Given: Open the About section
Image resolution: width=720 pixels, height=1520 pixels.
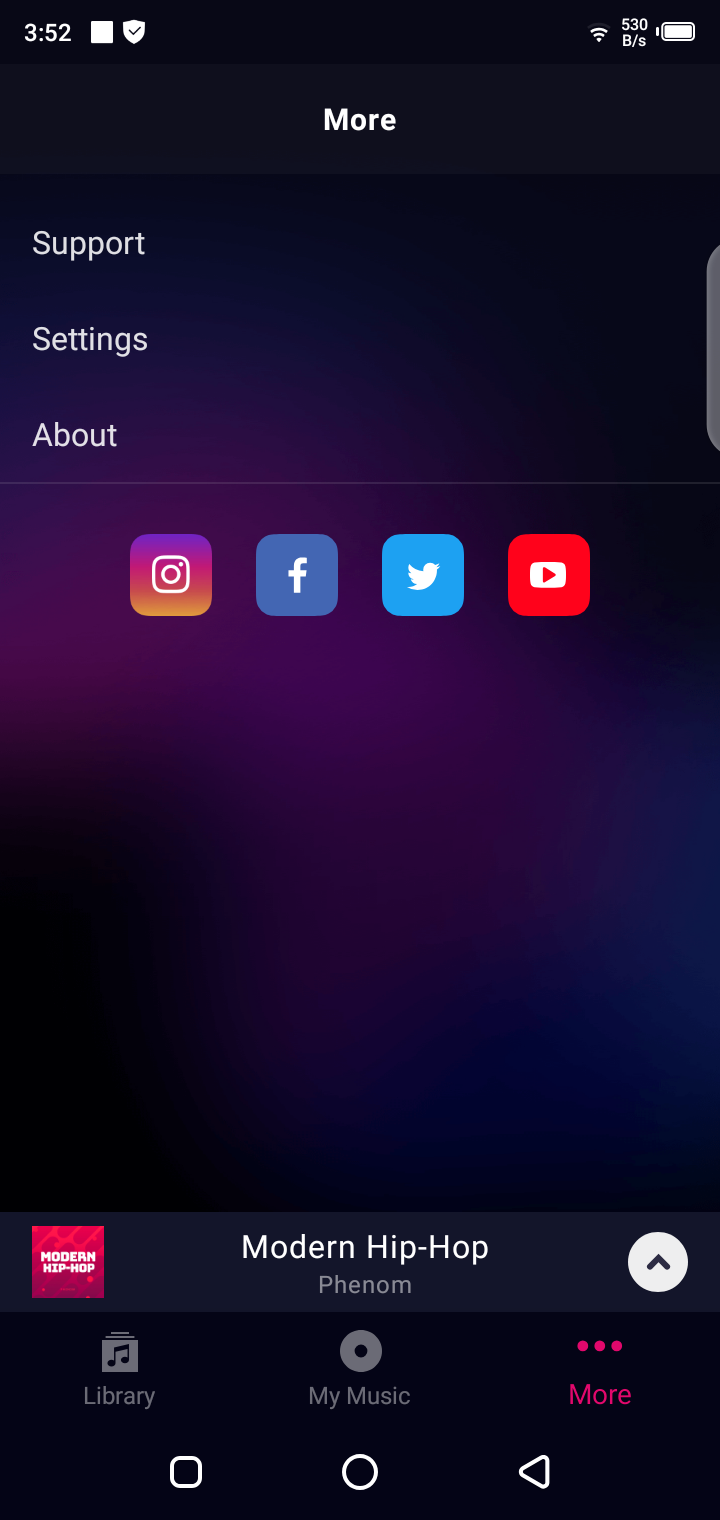Looking at the screenshot, I should 75,435.
